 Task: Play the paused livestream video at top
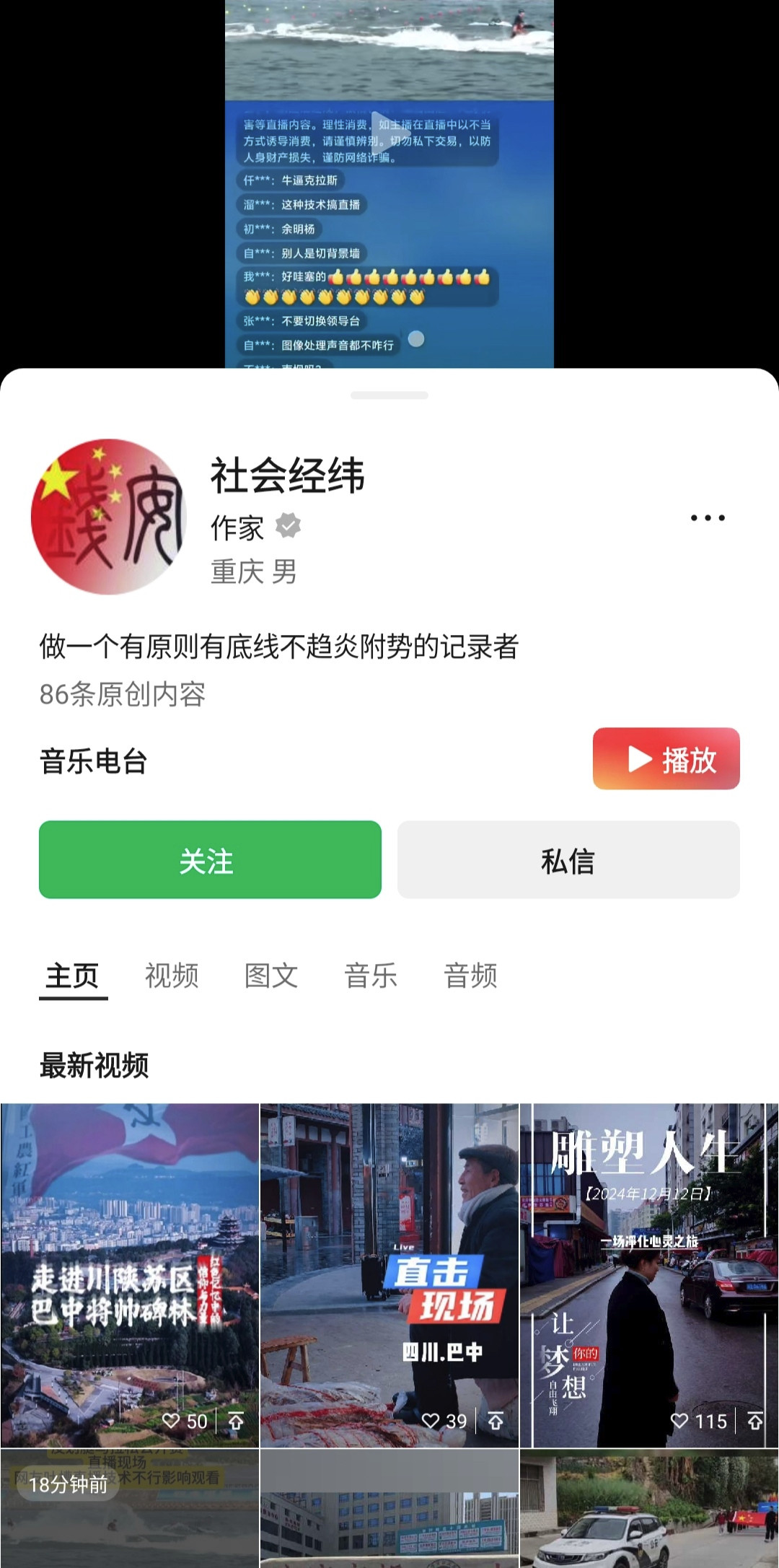pyautogui.click(x=383, y=125)
